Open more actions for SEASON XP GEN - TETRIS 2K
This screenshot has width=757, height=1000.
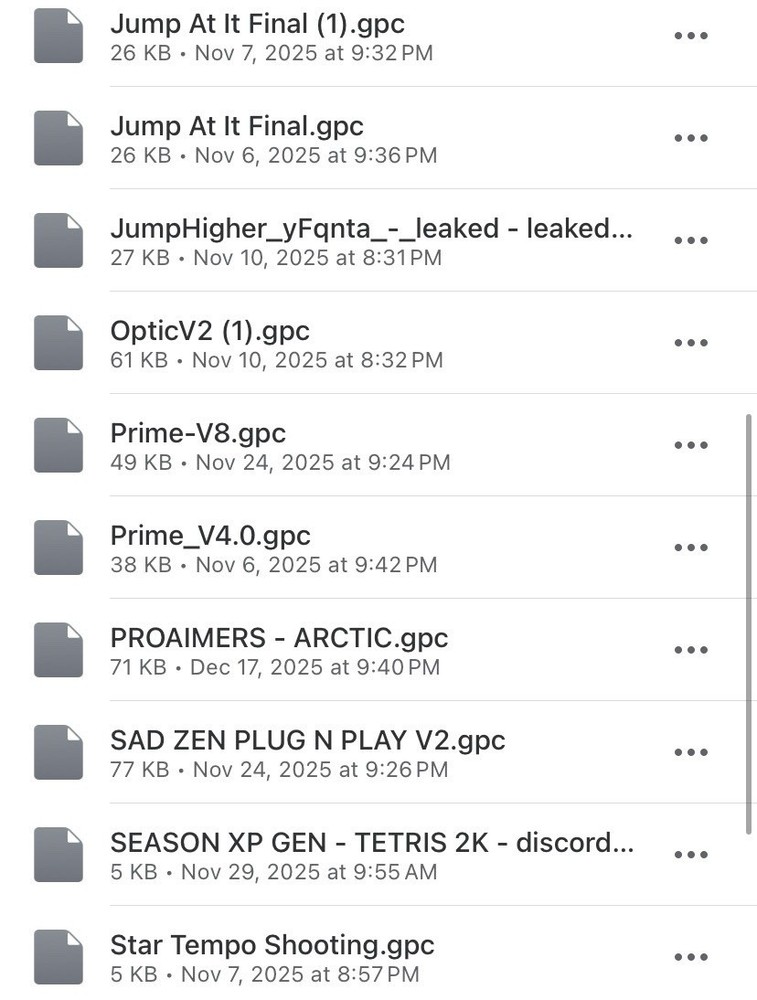coord(691,853)
